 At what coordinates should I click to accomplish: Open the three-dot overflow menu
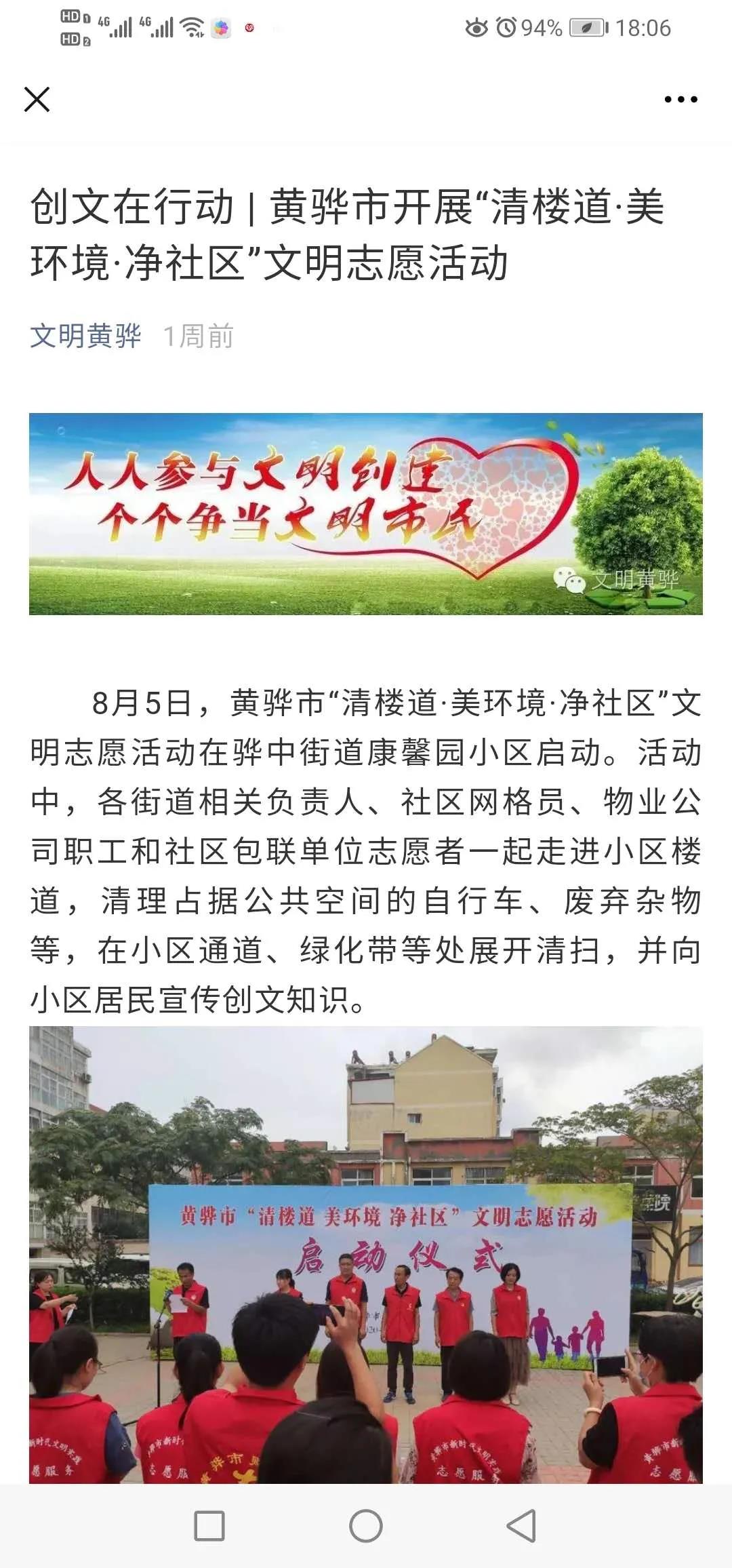click(x=680, y=100)
